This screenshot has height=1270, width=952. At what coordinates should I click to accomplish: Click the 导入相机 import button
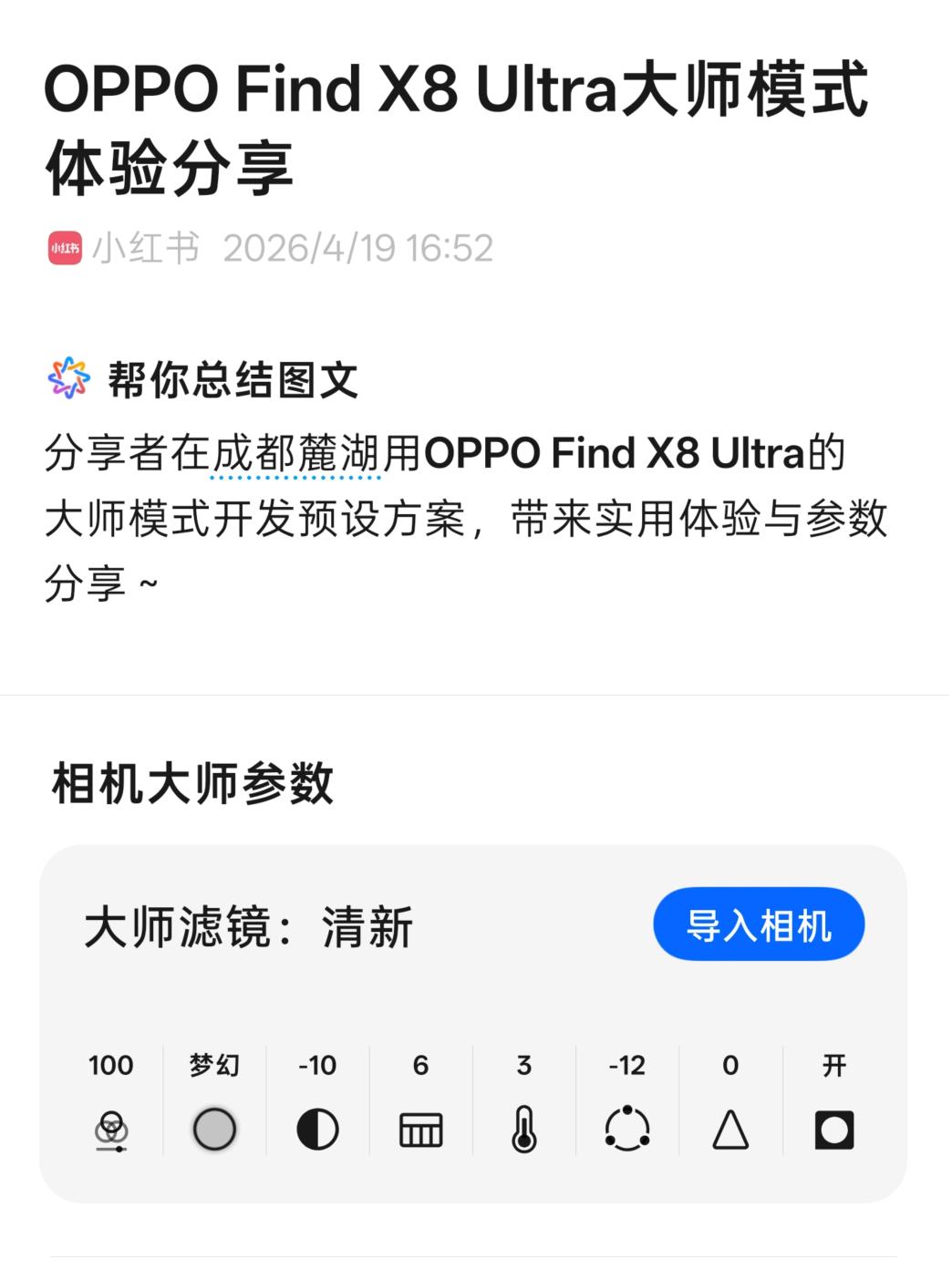758,924
